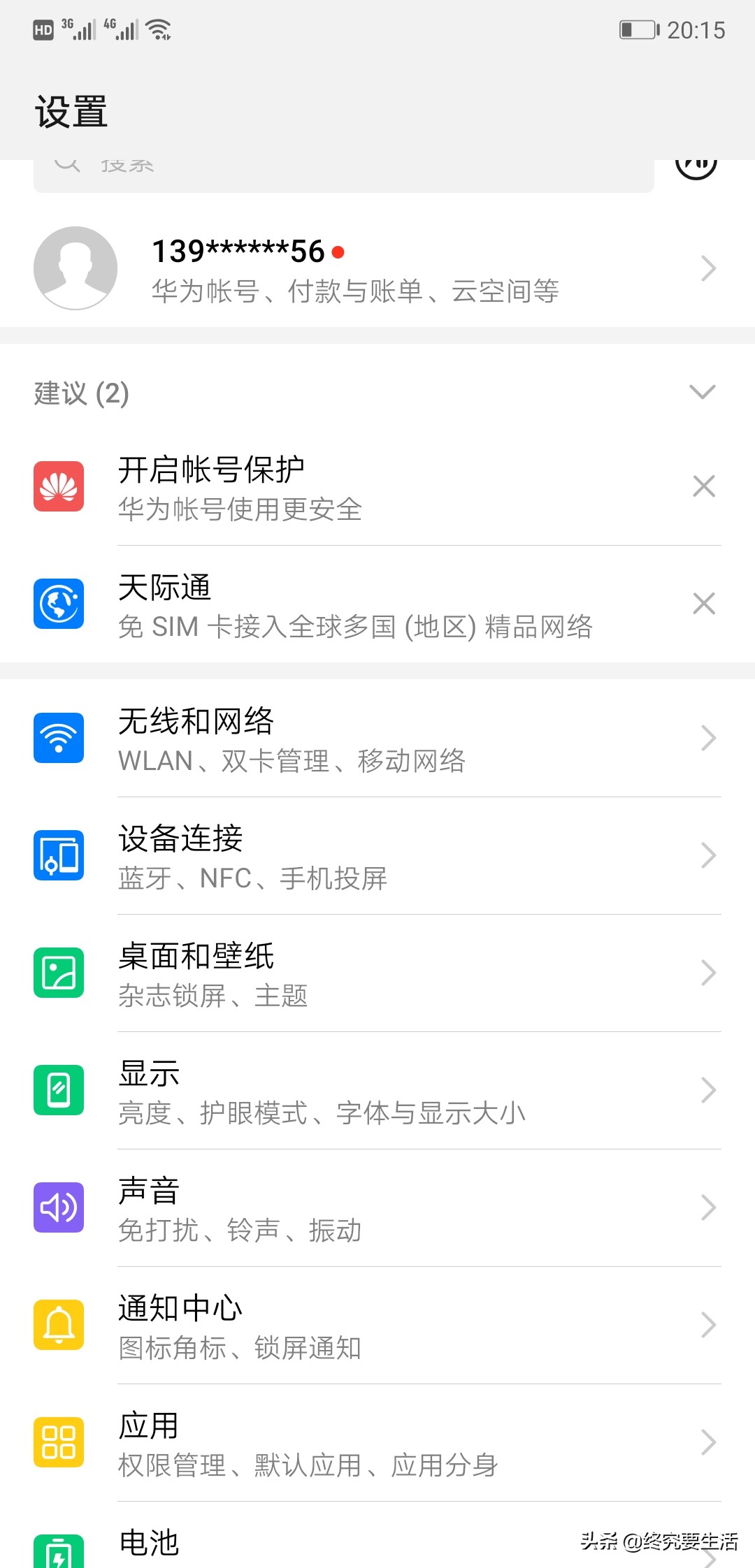
Task: Tap the Wi-Fi icon in status bar
Action: pos(159,28)
